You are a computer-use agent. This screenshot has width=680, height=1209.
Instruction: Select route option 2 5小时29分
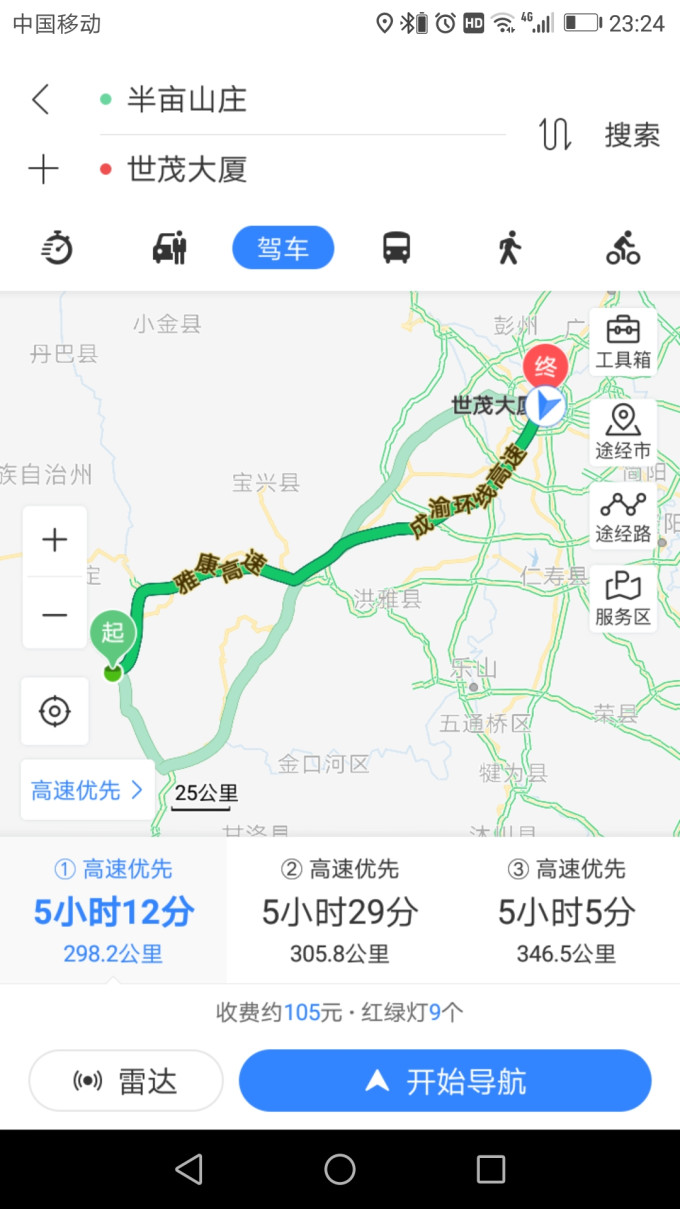[340, 910]
